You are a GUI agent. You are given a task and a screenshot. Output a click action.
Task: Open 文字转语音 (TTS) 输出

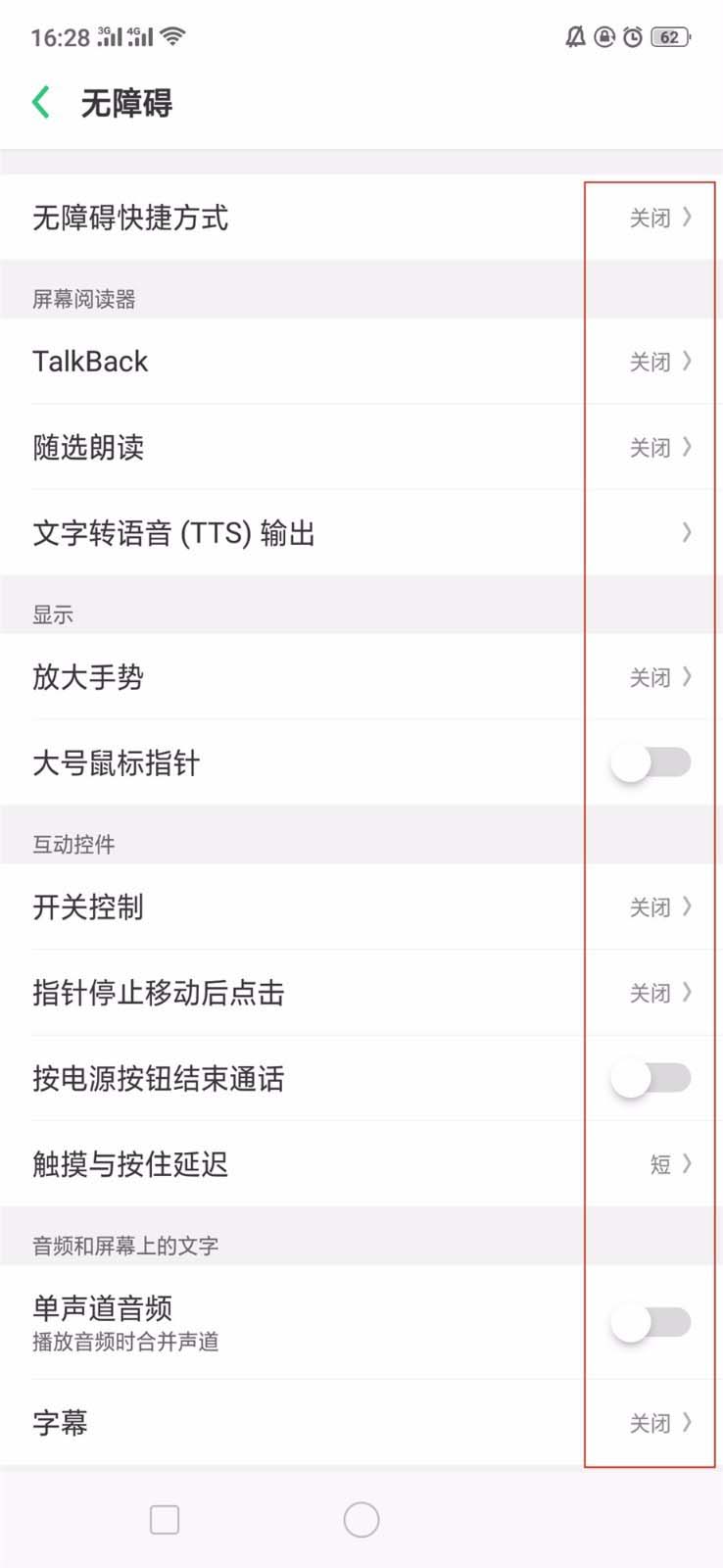click(x=361, y=533)
